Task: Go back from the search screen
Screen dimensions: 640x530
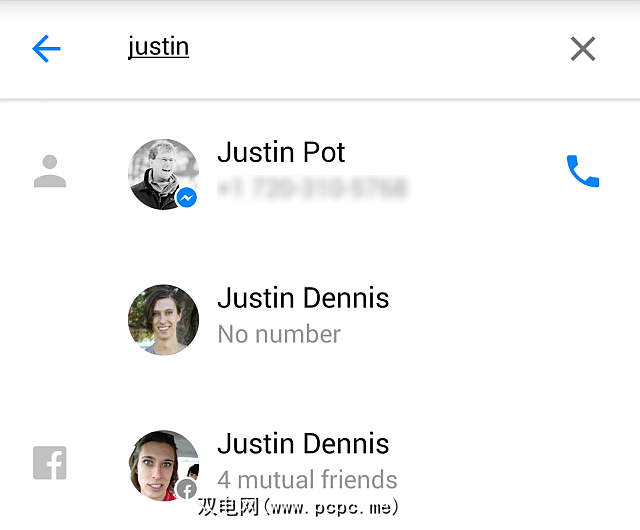Action: point(46,48)
